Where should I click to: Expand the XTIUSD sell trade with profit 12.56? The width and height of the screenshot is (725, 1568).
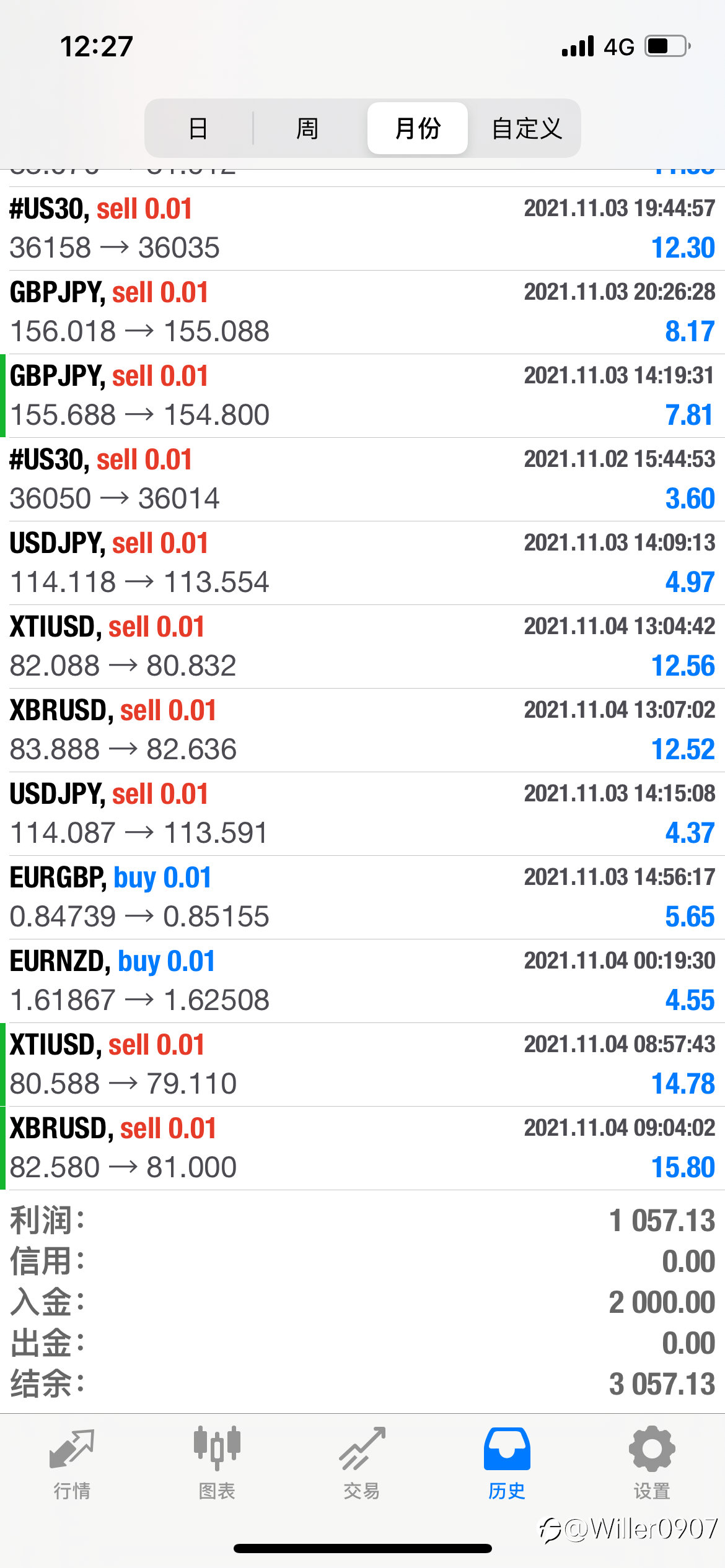click(x=362, y=647)
